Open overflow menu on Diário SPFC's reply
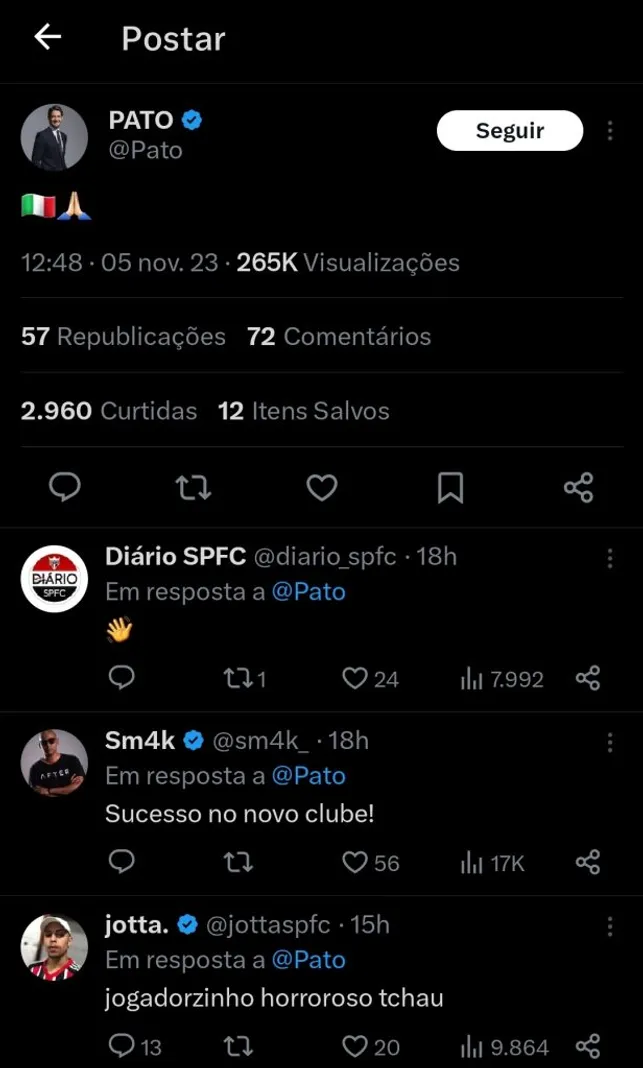This screenshot has height=1068, width=643. tap(610, 557)
